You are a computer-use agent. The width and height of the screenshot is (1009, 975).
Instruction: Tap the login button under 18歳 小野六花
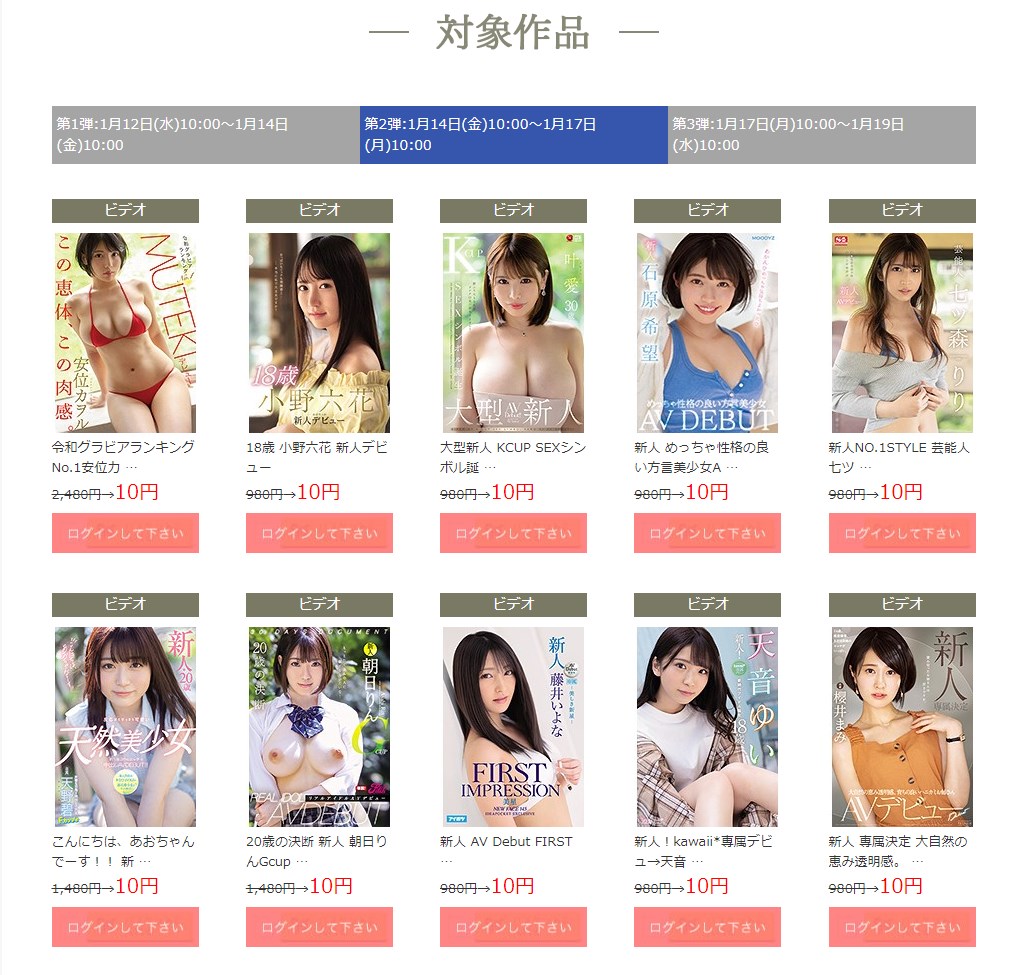319,533
